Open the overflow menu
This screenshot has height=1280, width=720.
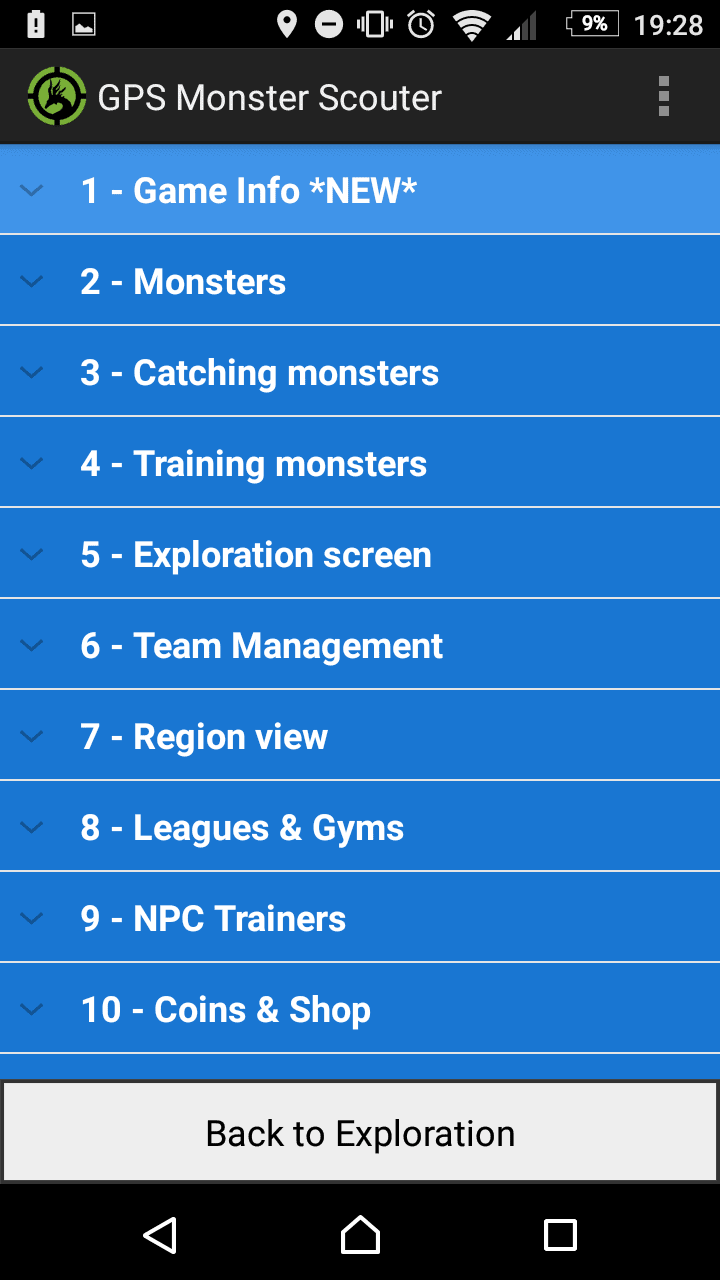(663, 97)
